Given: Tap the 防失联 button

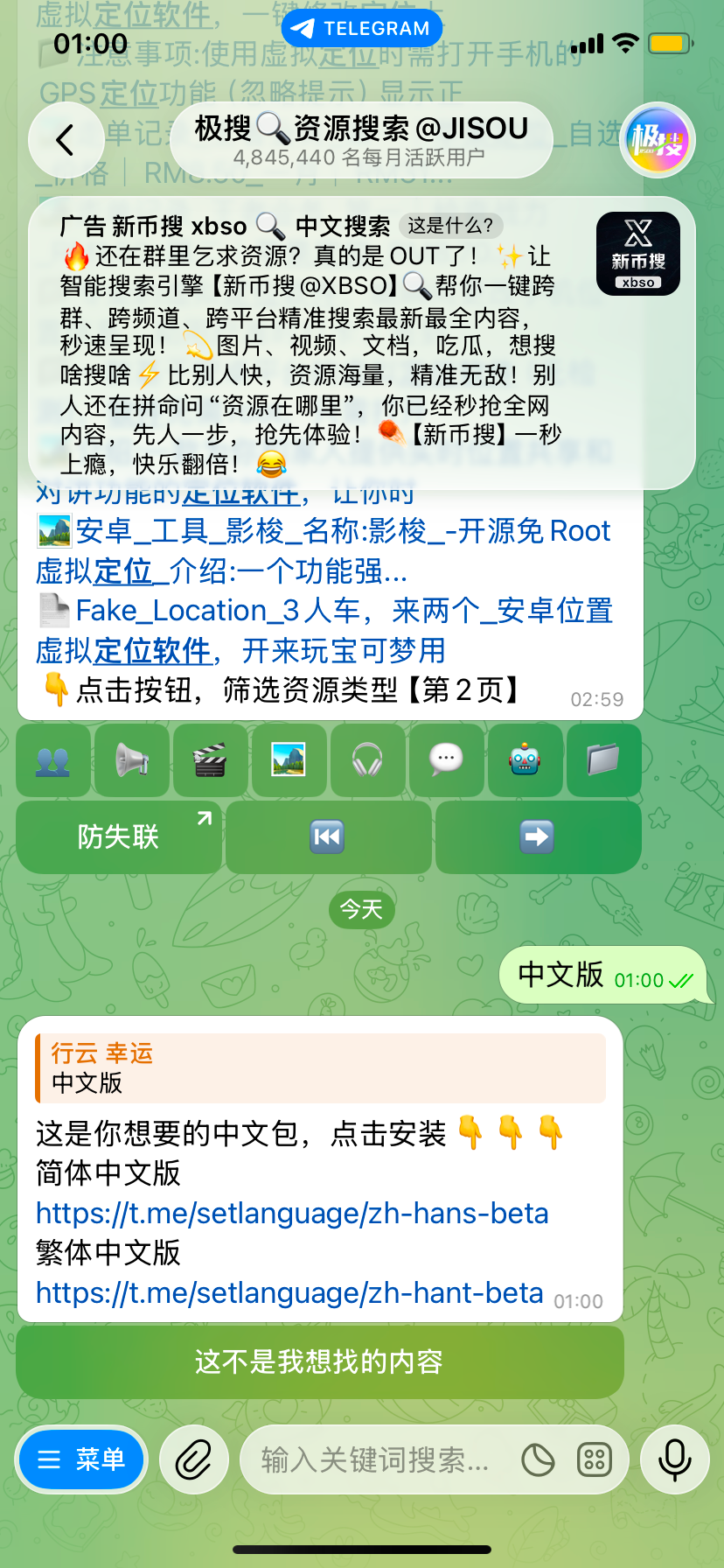Looking at the screenshot, I should click(x=119, y=837).
